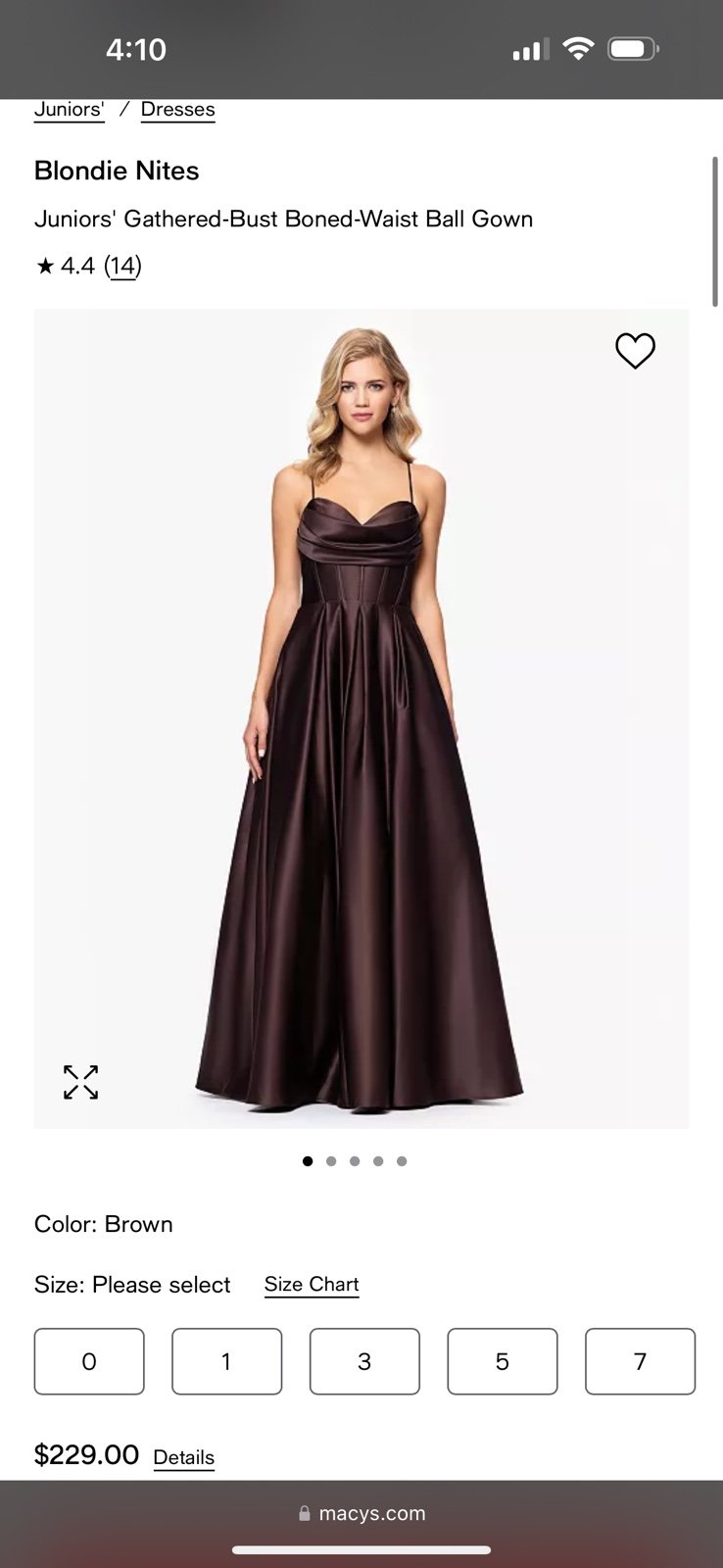
Task: Open the Juniors' breadcrumb link
Action: (x=69, y=109)
